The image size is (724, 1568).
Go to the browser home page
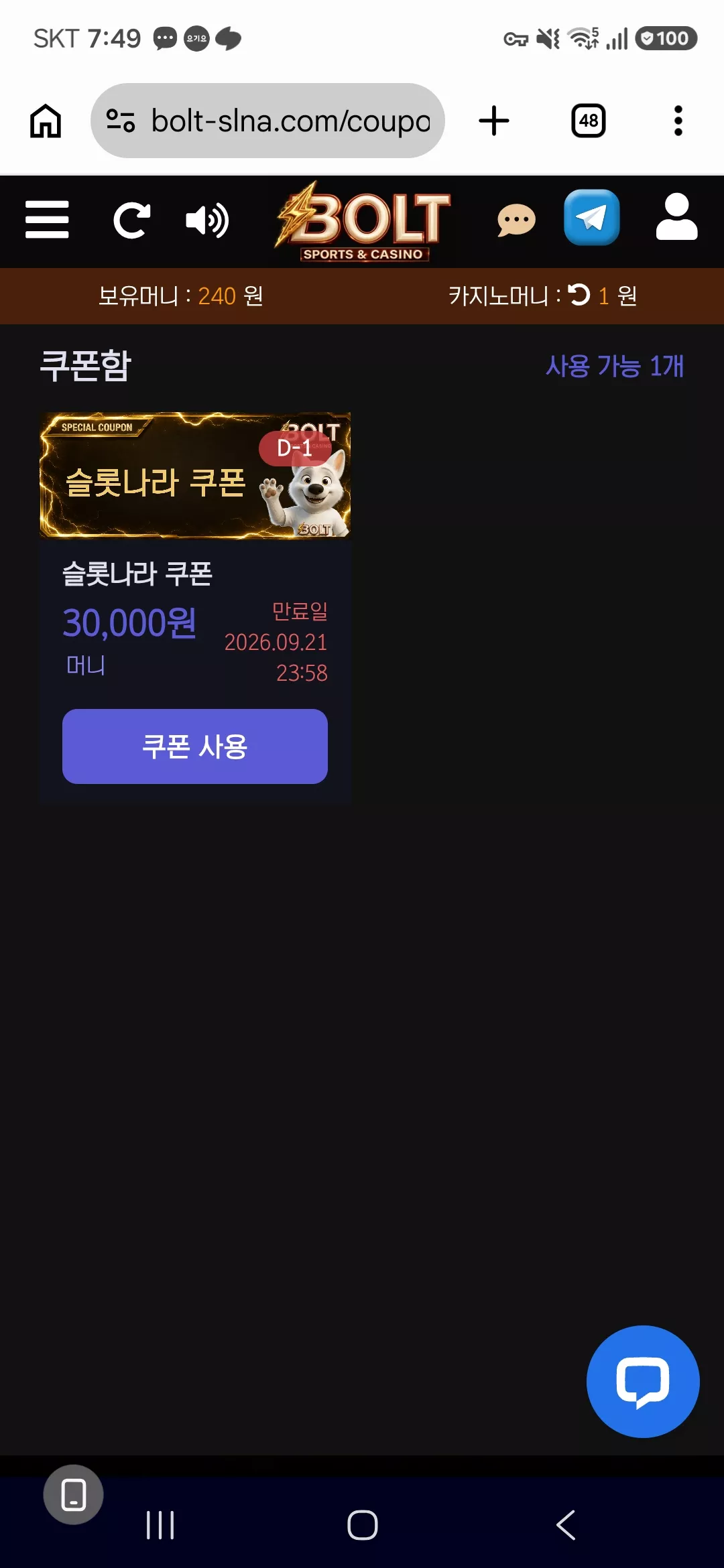coord(46,121)
